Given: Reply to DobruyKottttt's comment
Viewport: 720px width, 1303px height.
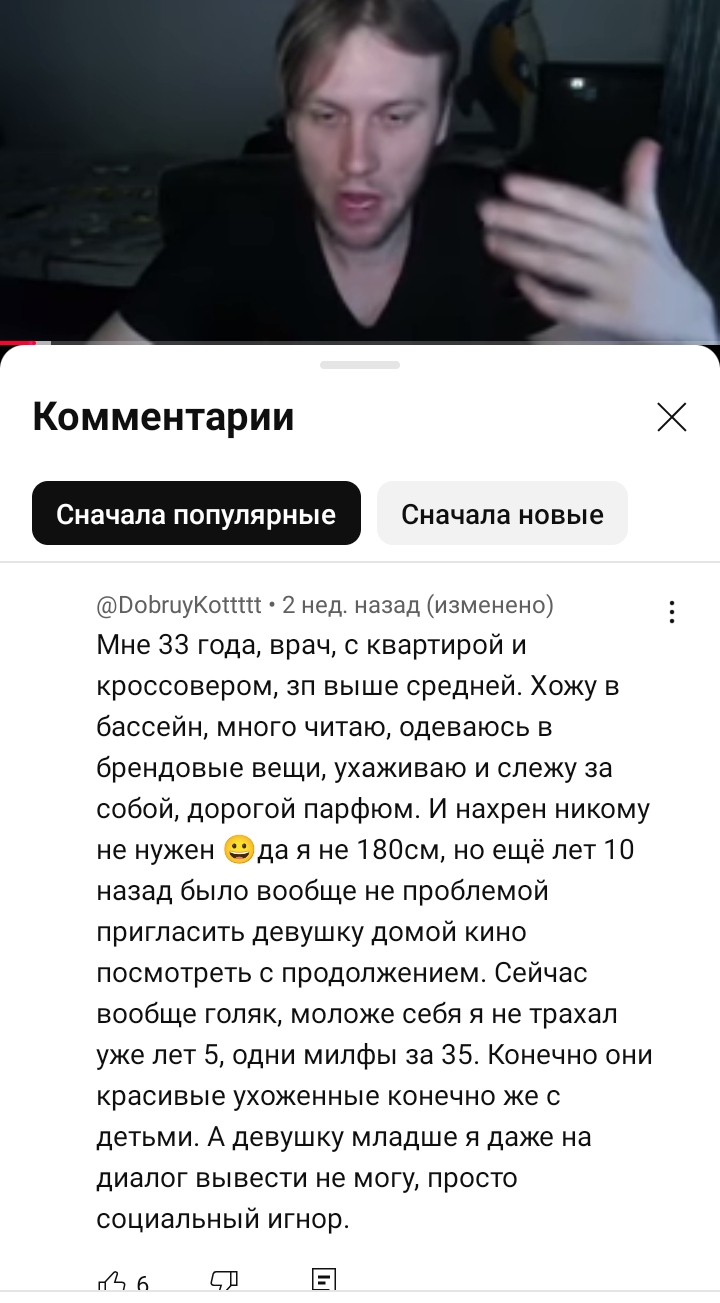Looking at the screenshot, I should coord(324,1283).
